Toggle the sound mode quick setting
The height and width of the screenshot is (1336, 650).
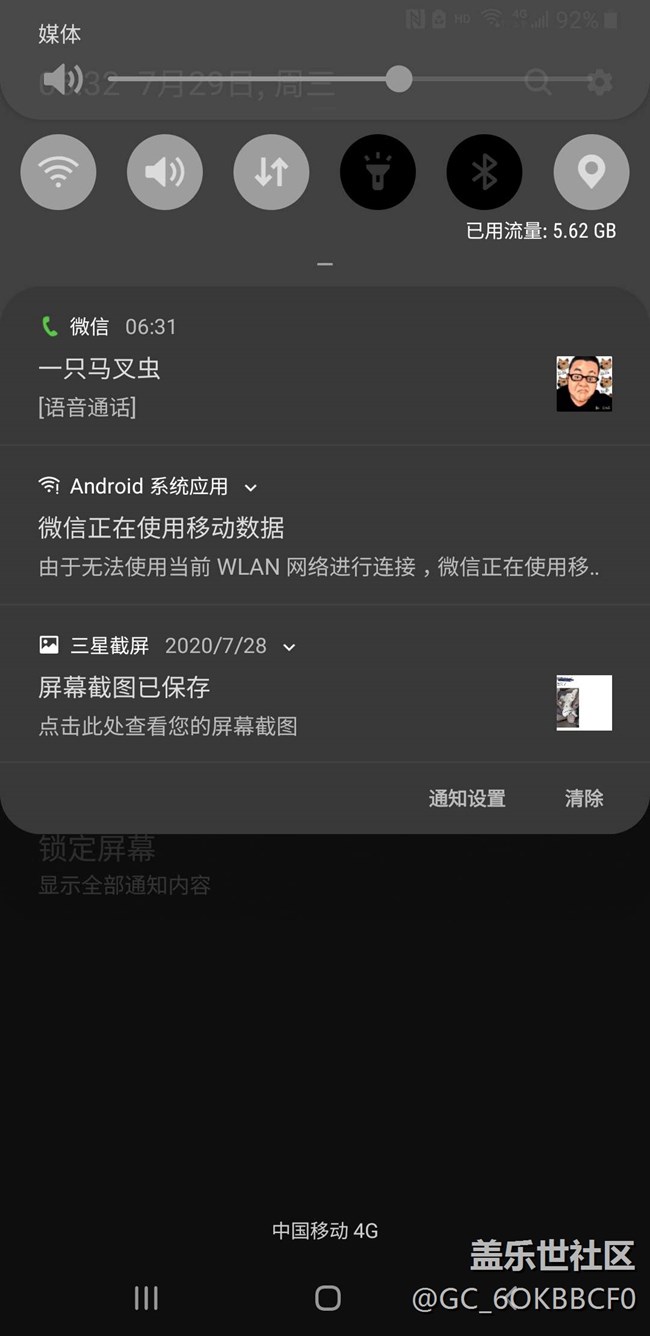point(165,173)
